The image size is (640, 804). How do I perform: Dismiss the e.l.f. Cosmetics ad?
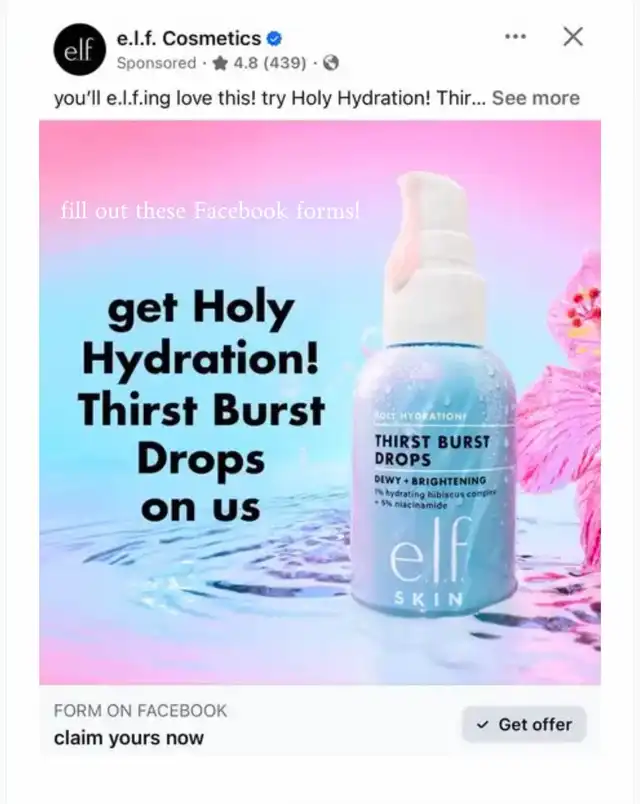tap(573, 36)
